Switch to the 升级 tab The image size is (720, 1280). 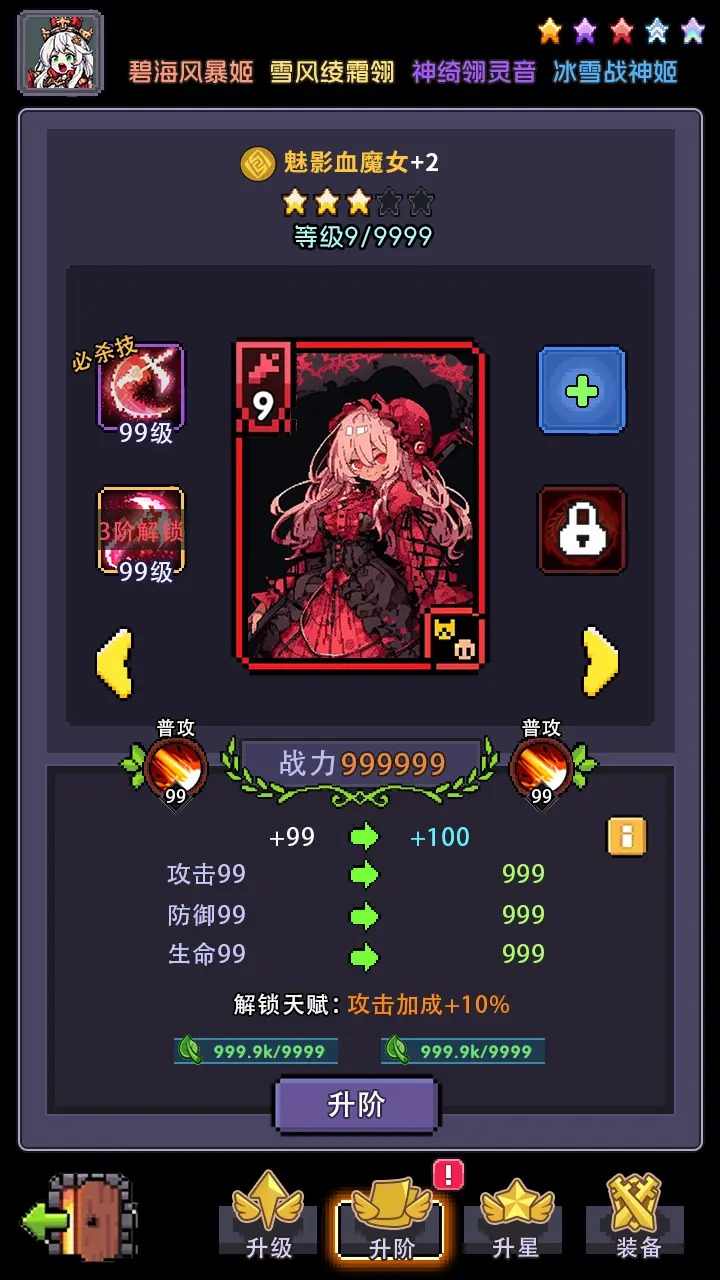(268, 1218)
